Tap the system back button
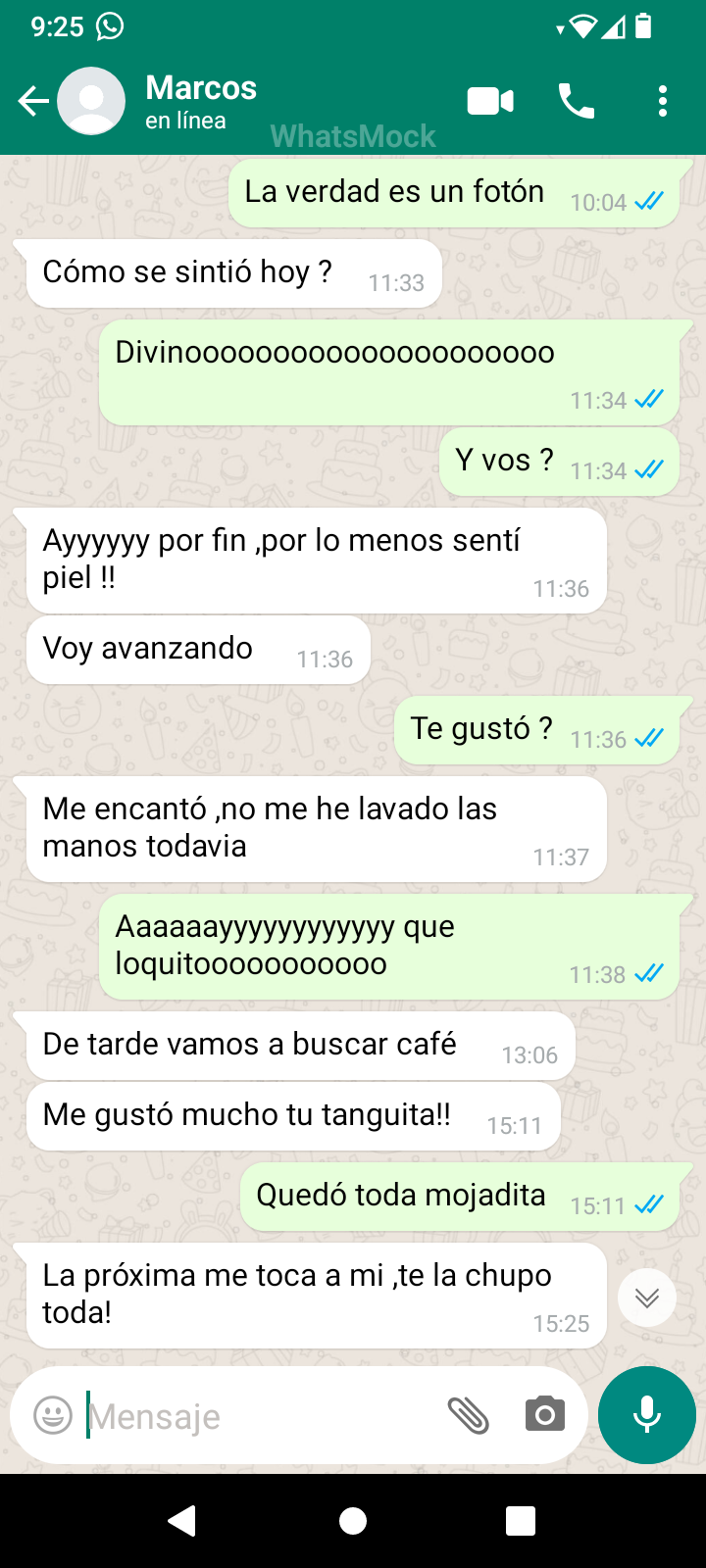This screenshot has width=706, height=1568. (182, 1521)
